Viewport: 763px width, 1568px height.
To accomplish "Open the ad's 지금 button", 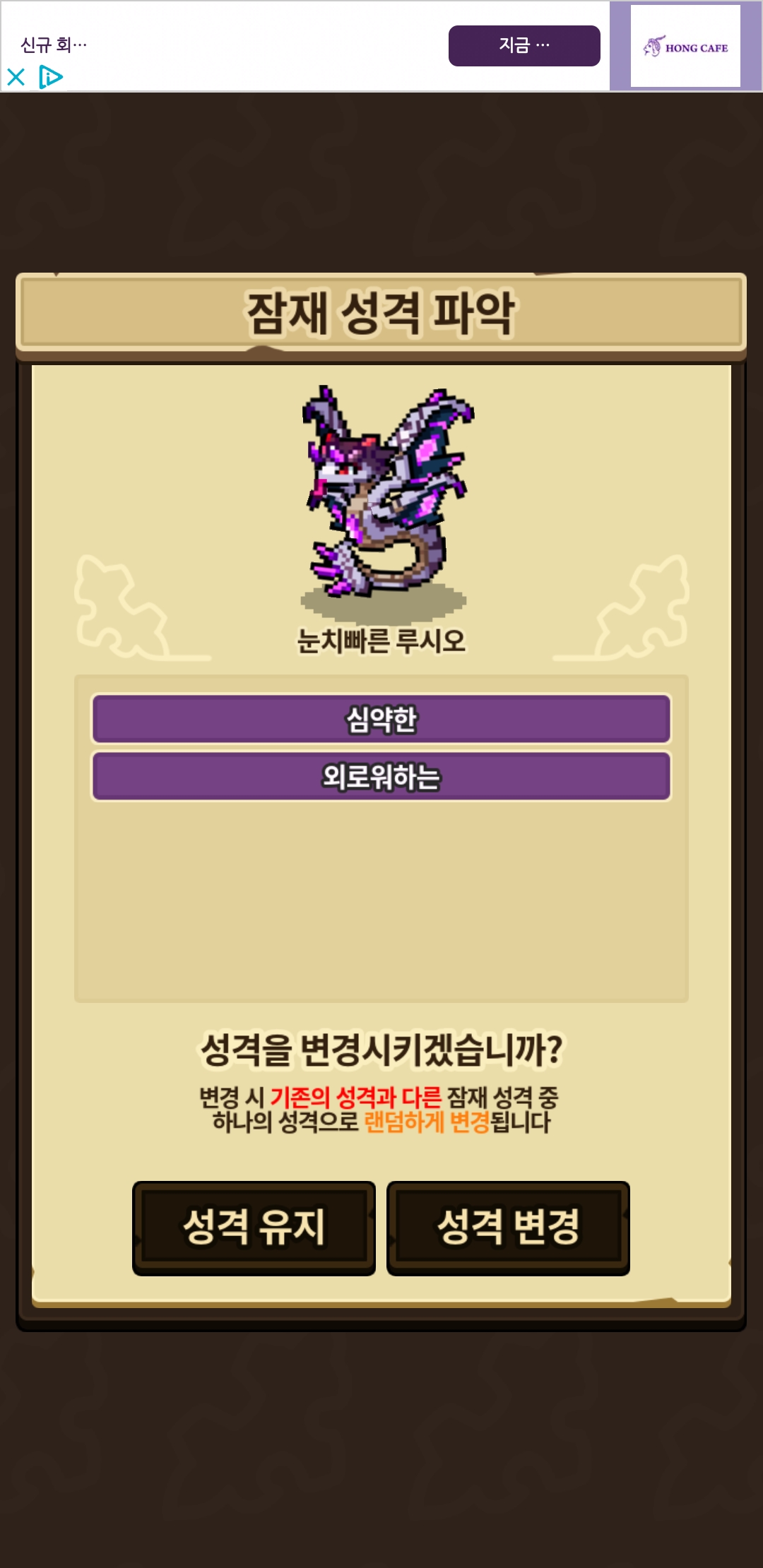I will (524, 46).
